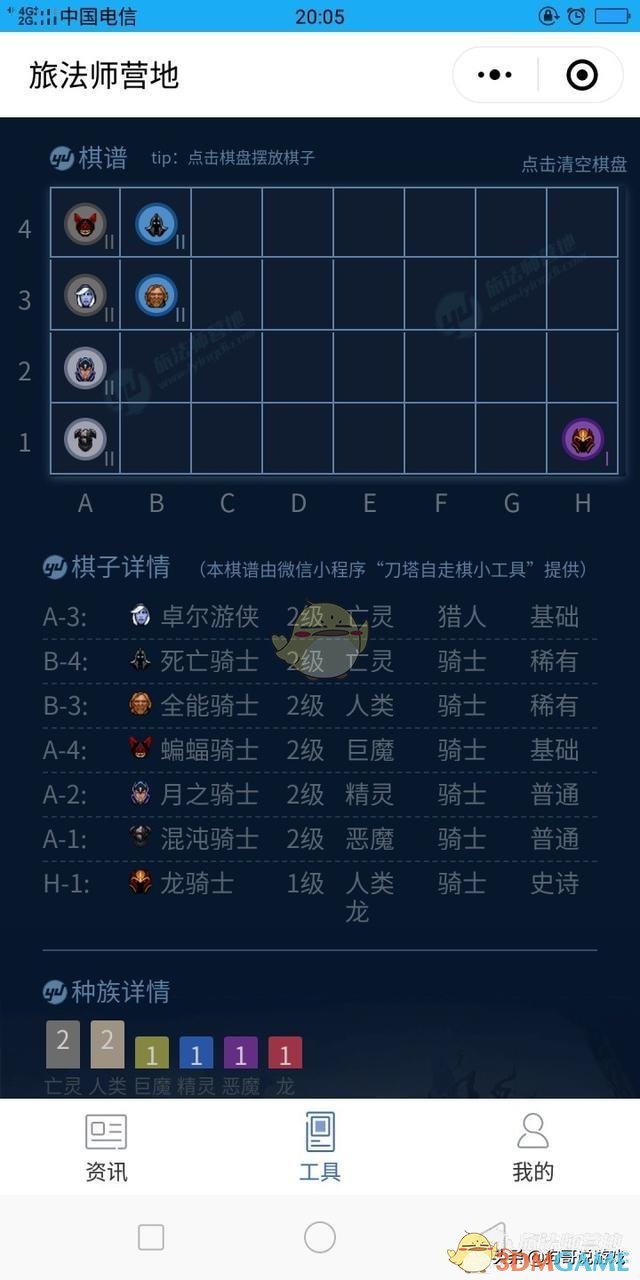Tap the Dragon Knight piece at H-1
Image resolution: width=640 pixels, height=1280 pixels.
(x=582, y=438)
